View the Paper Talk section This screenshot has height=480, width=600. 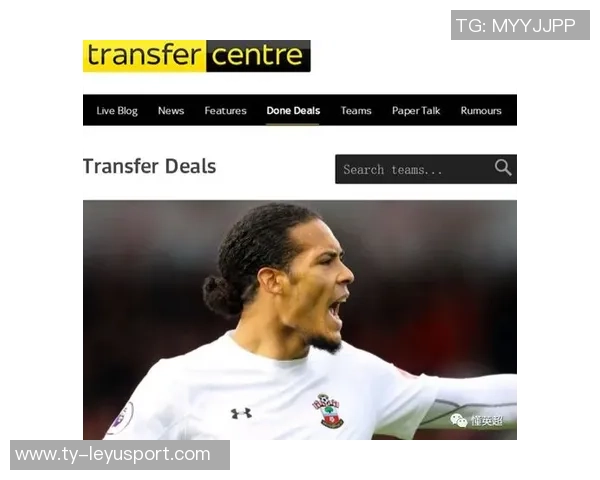pyautogui.click(x=416, y=111)
